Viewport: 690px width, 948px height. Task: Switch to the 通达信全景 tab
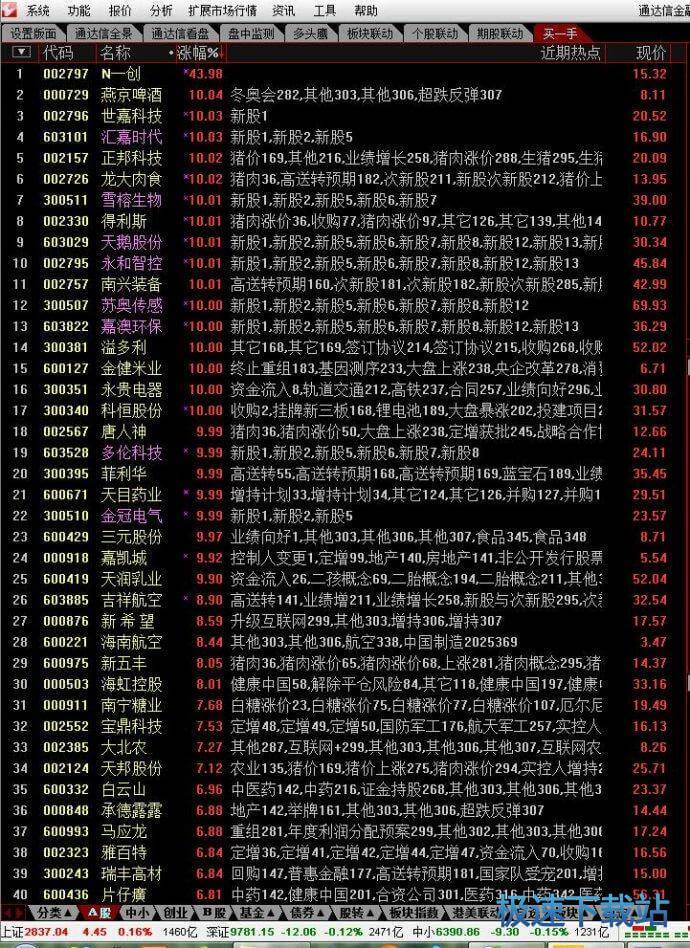click(103, 33)
